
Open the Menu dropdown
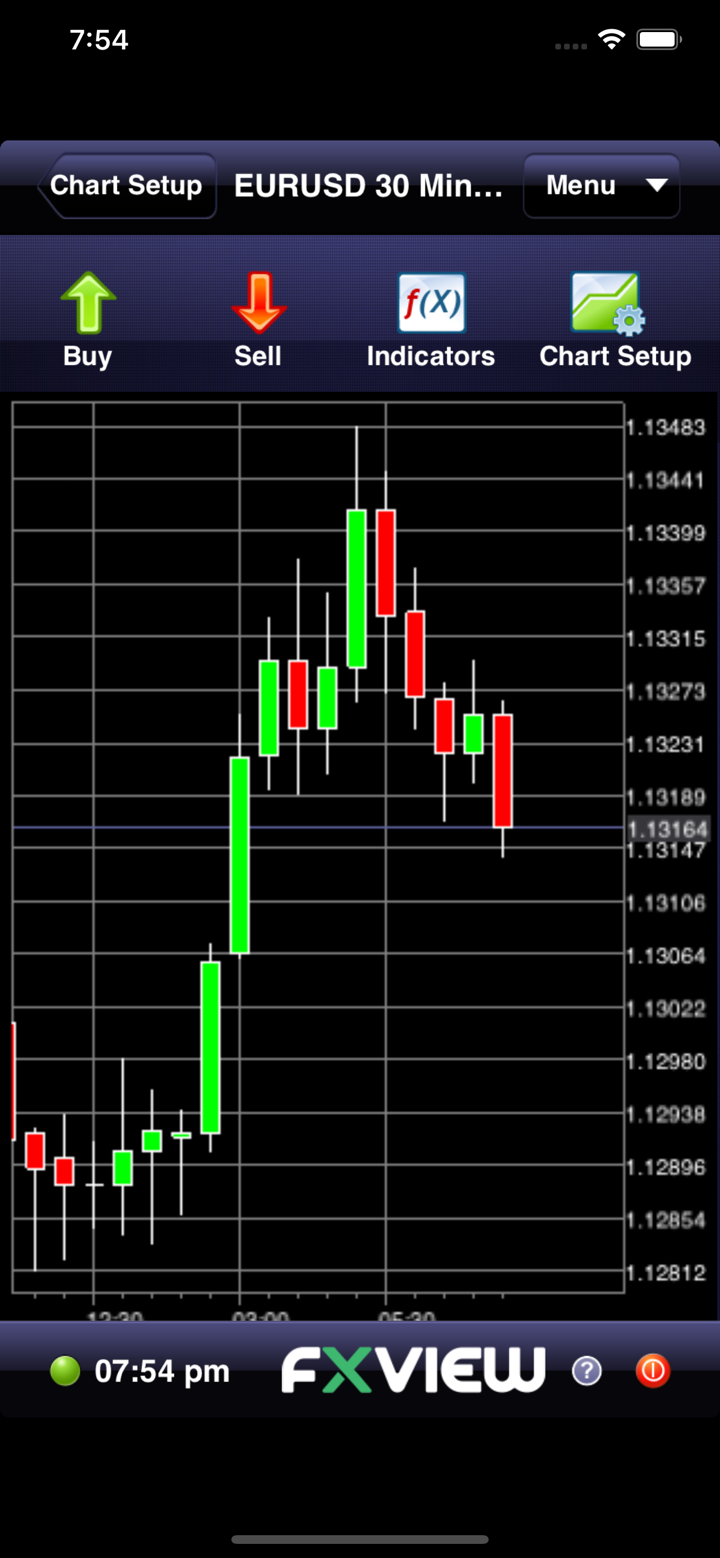[x=602, y=186]
